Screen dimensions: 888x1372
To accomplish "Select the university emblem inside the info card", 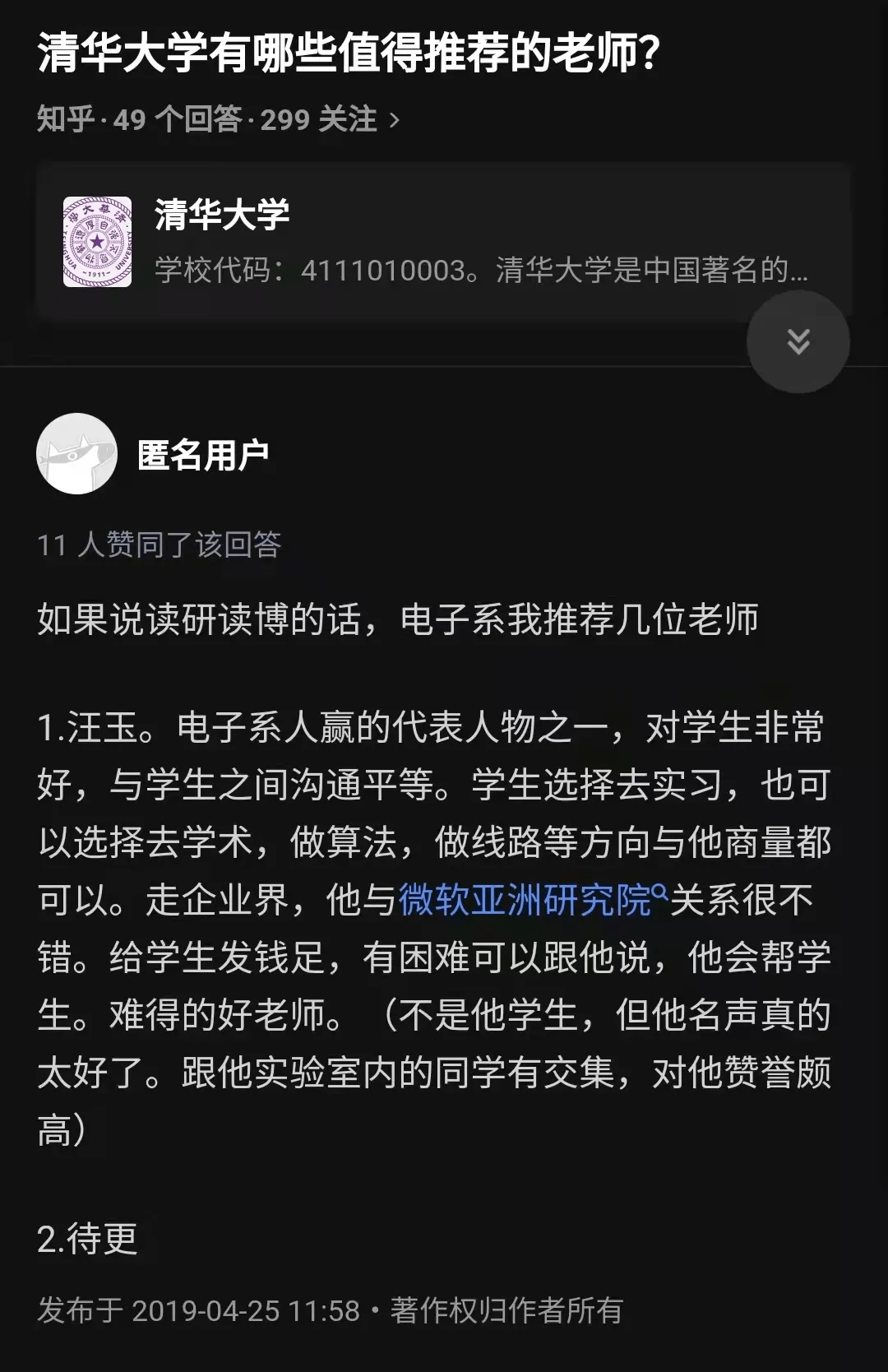I will click(x=98, y=241).
